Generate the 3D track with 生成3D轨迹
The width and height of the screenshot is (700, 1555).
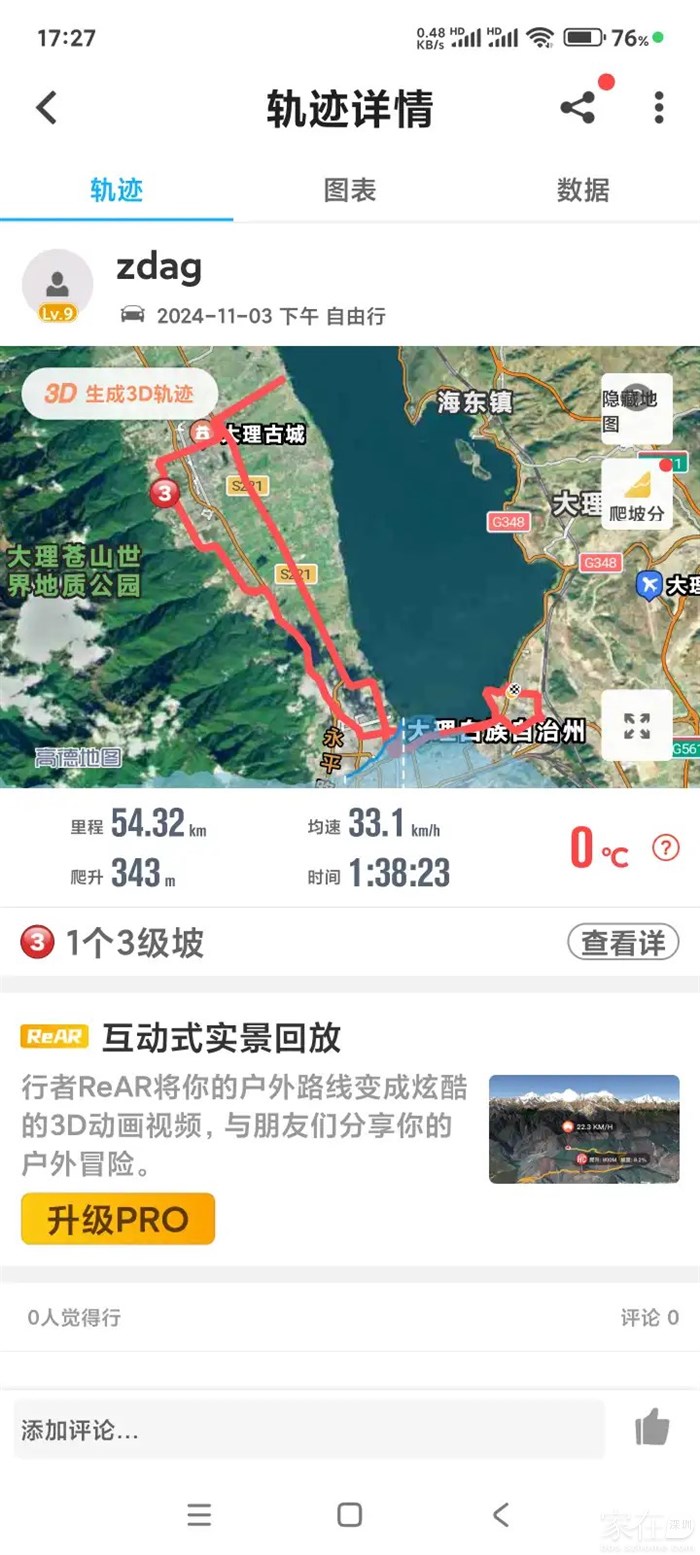(x=120, y=394)
